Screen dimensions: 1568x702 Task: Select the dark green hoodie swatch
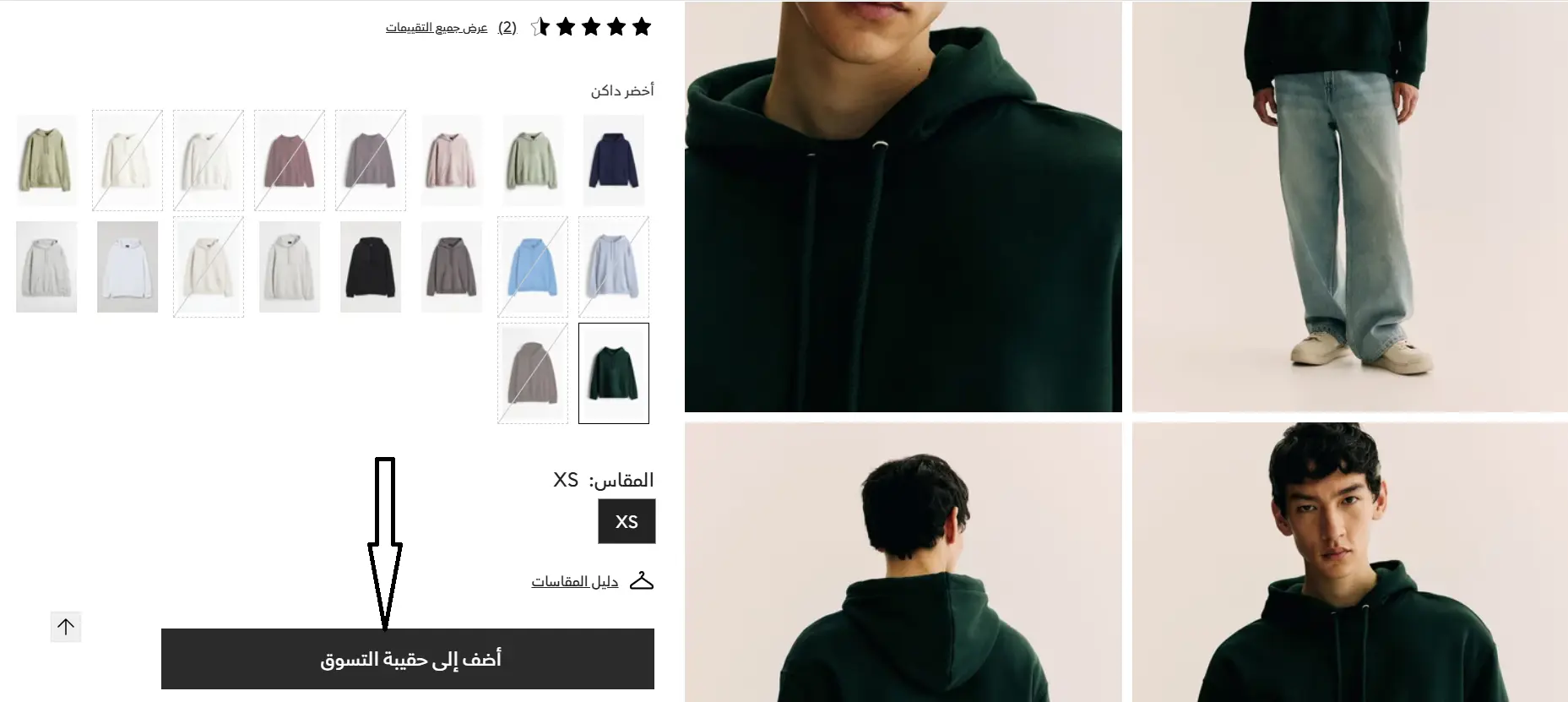(614, 373)
